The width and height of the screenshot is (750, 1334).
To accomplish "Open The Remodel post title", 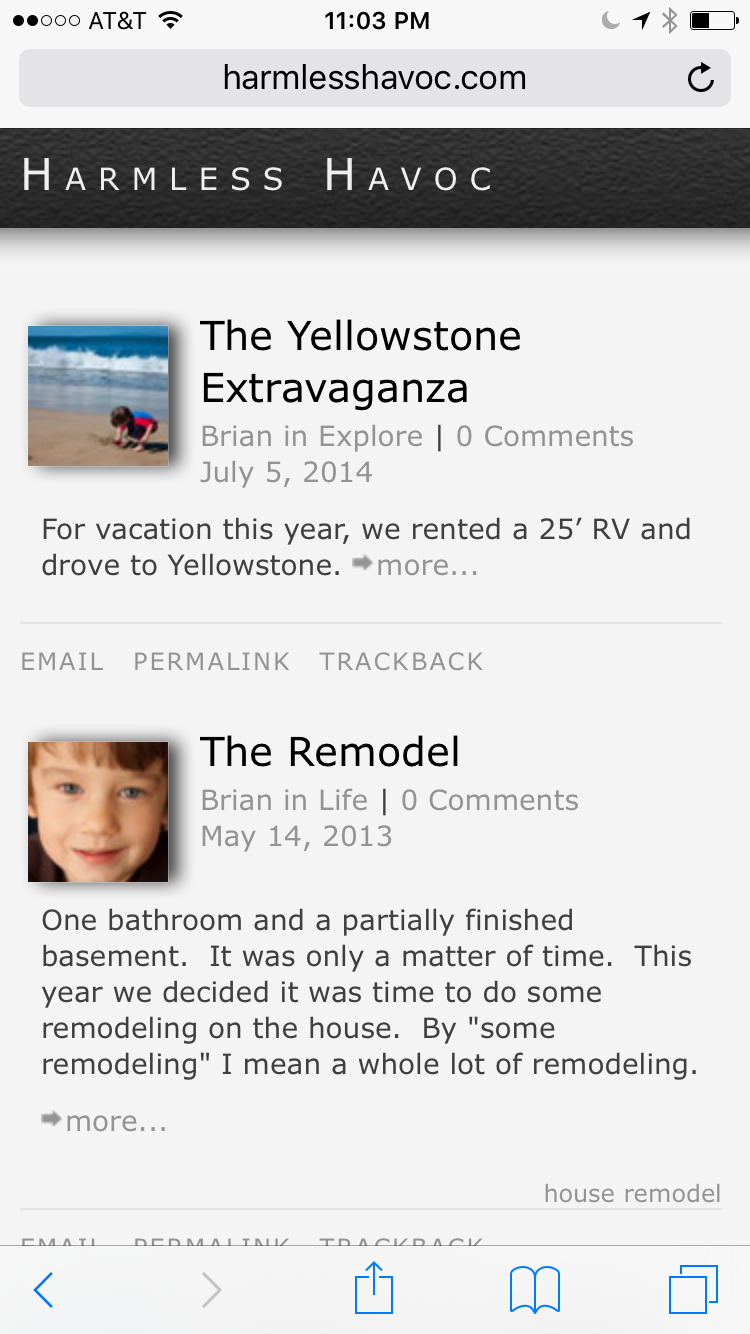I will 330,752.
